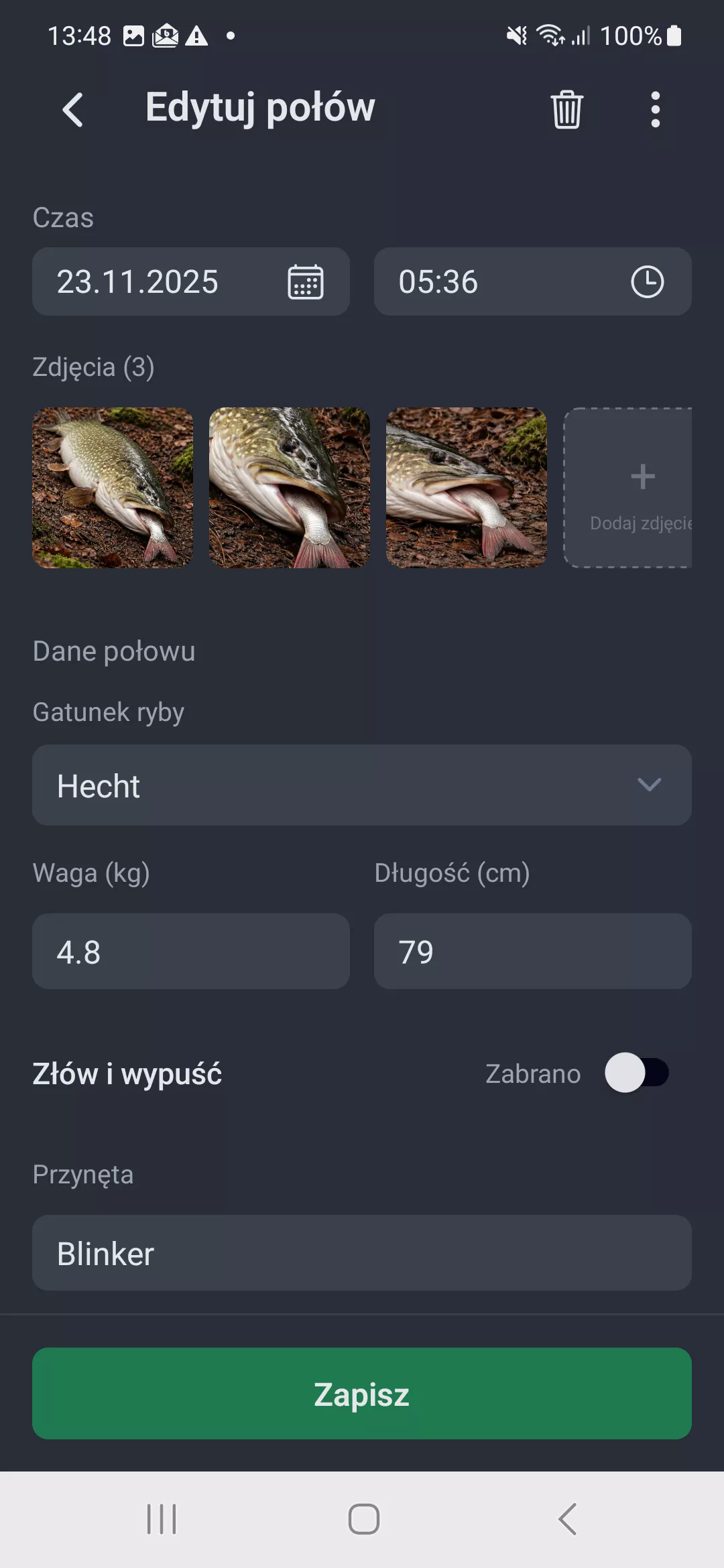This screenshot has width=724, height=1568.
Task: Tap the back arrow next to Edytuj połów
Action: 73,109
